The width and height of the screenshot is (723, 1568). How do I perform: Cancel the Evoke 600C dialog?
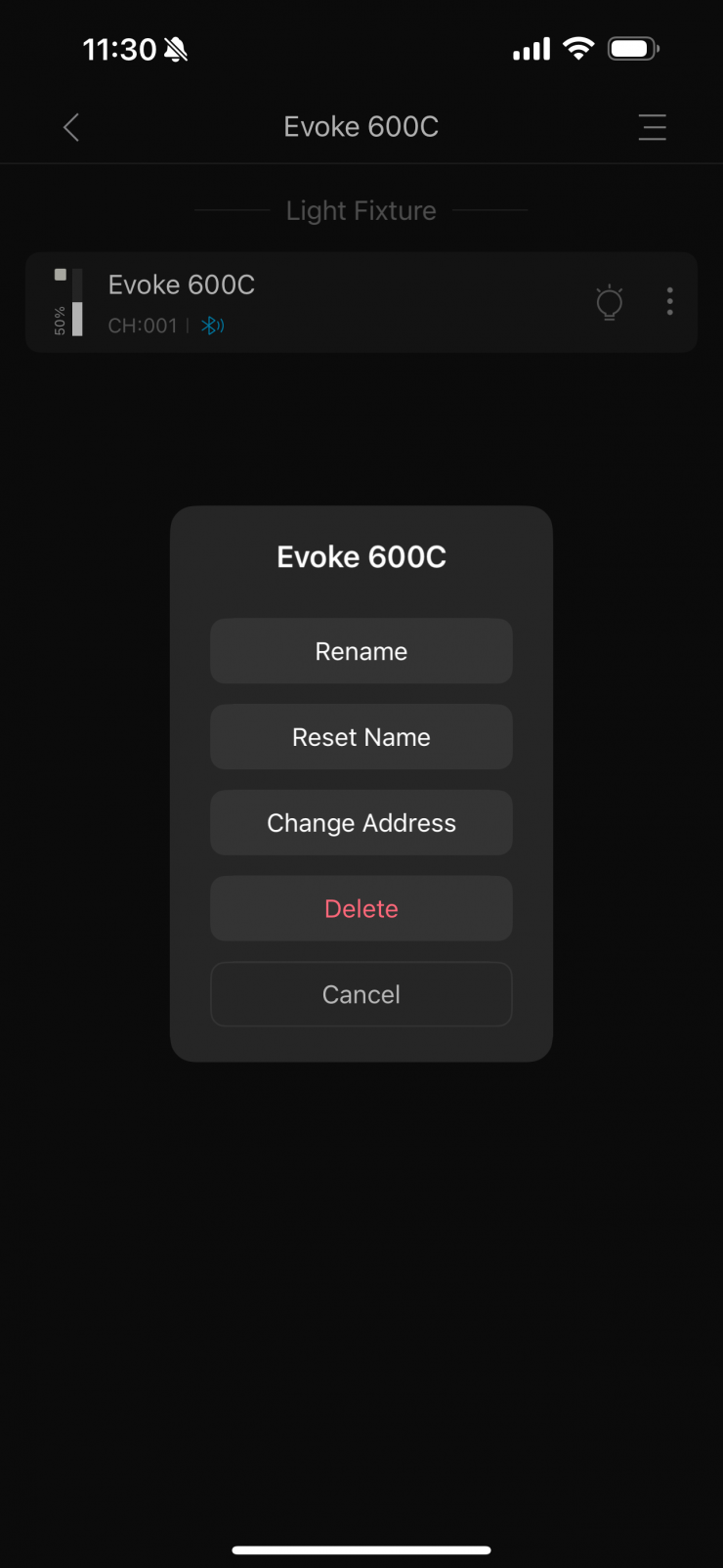(x=361, y=994)
